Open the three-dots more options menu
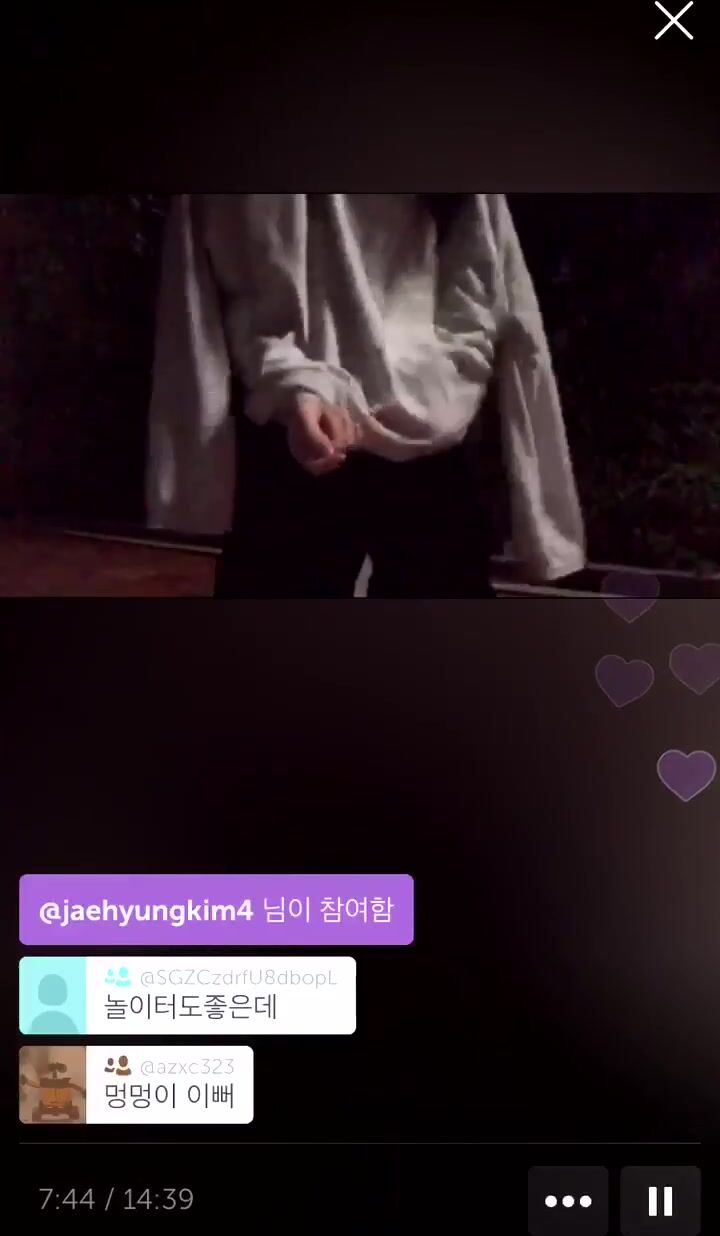The width and height of the screenshot is (720, 1236). pos(568,1200)
